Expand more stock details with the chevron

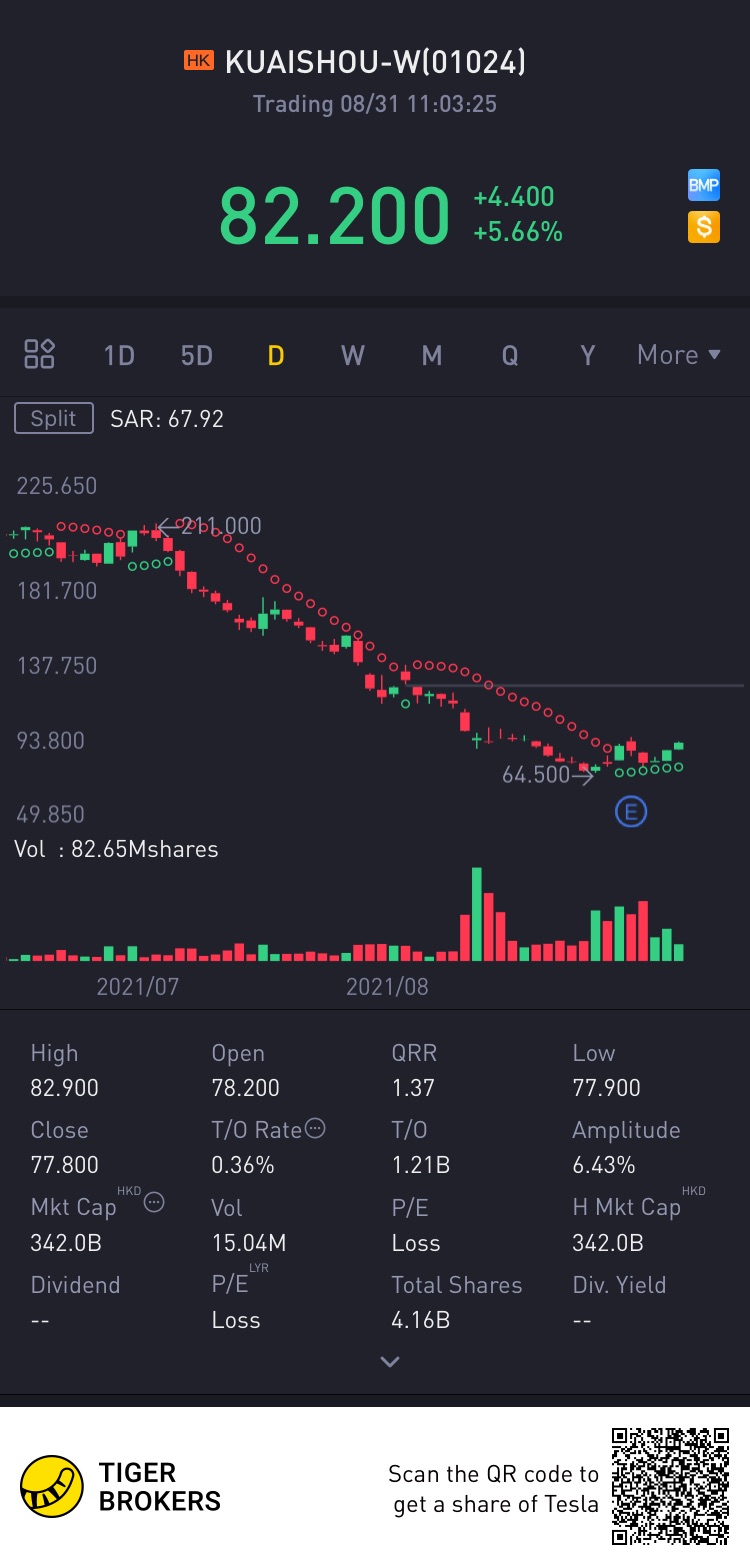(390, 1361)
